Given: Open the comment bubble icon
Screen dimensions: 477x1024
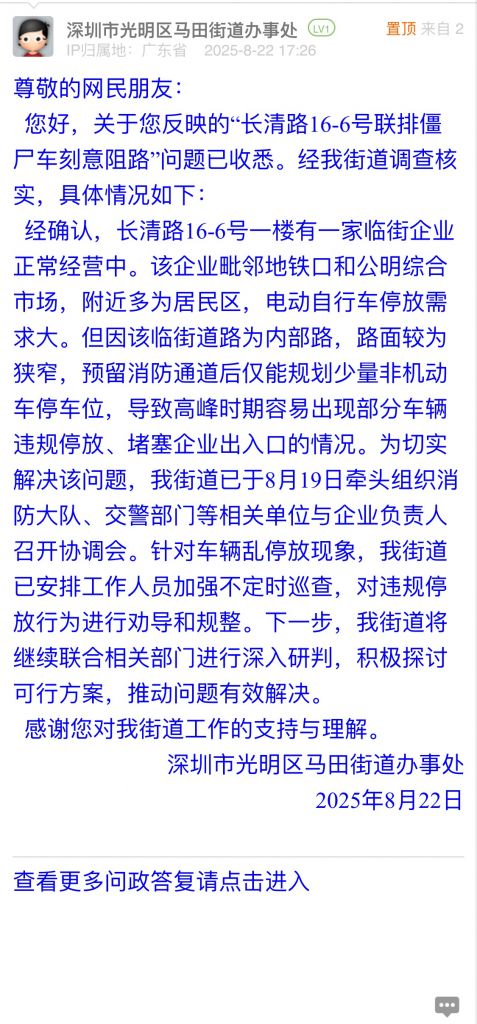Looking at the screenshot, I should coord(448,1005).
